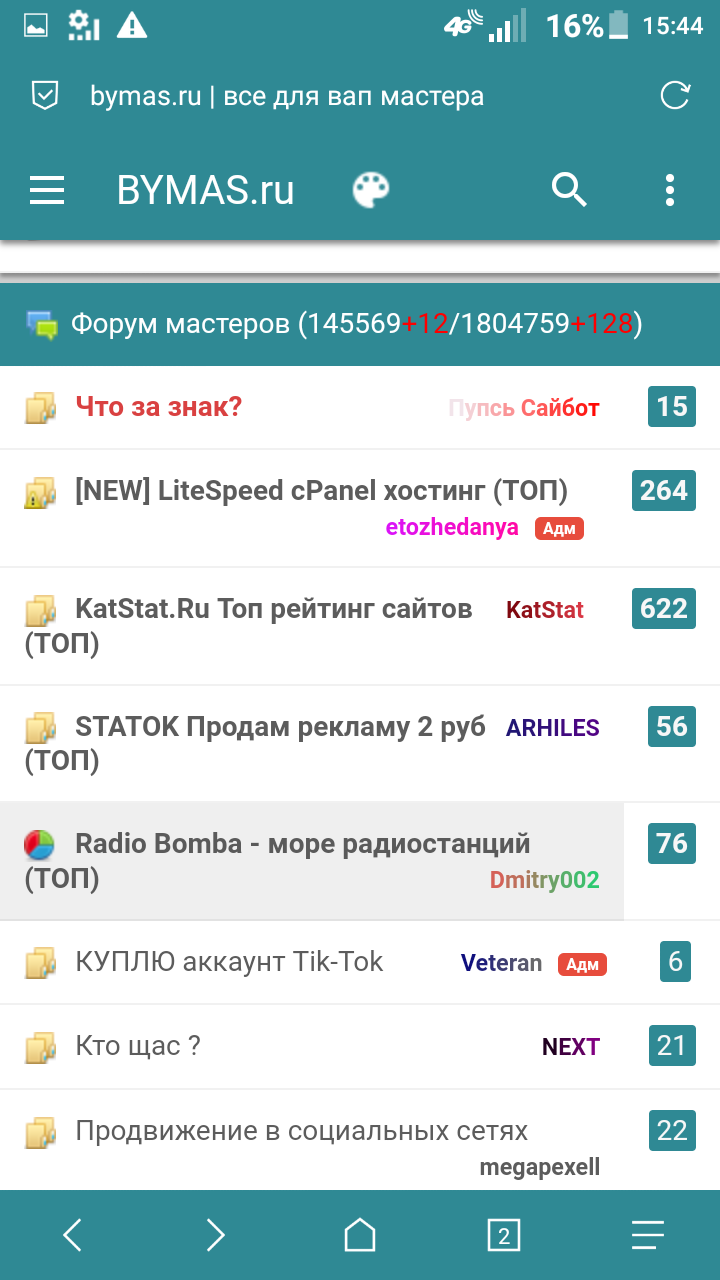The width and height of the screenshot is (720, 1280).
Task: Open the Кто щас ? topic
Action: tap(138, 1047)
